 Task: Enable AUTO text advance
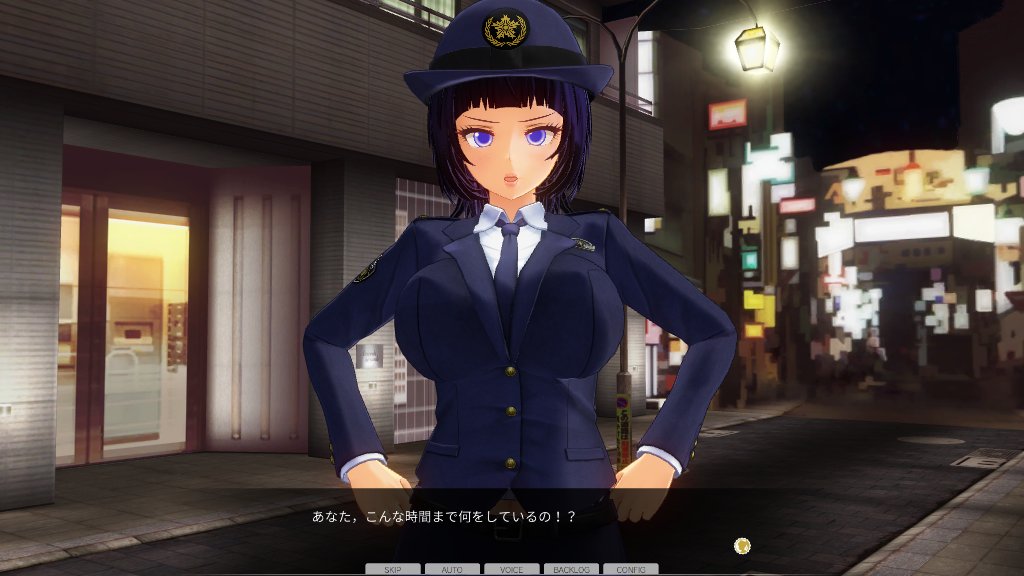(x=452, y=569)
